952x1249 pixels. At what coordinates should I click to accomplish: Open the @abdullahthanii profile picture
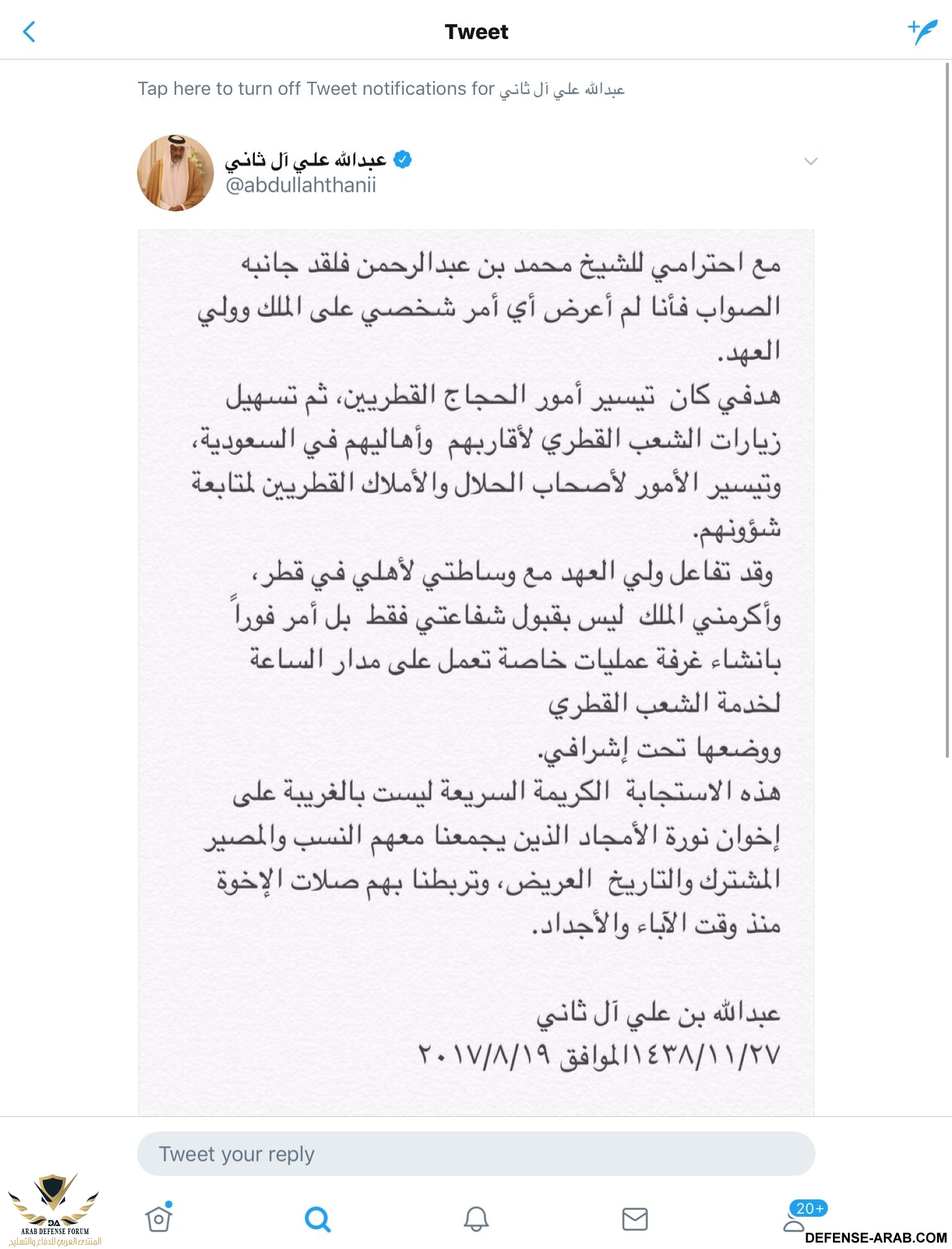175,173
